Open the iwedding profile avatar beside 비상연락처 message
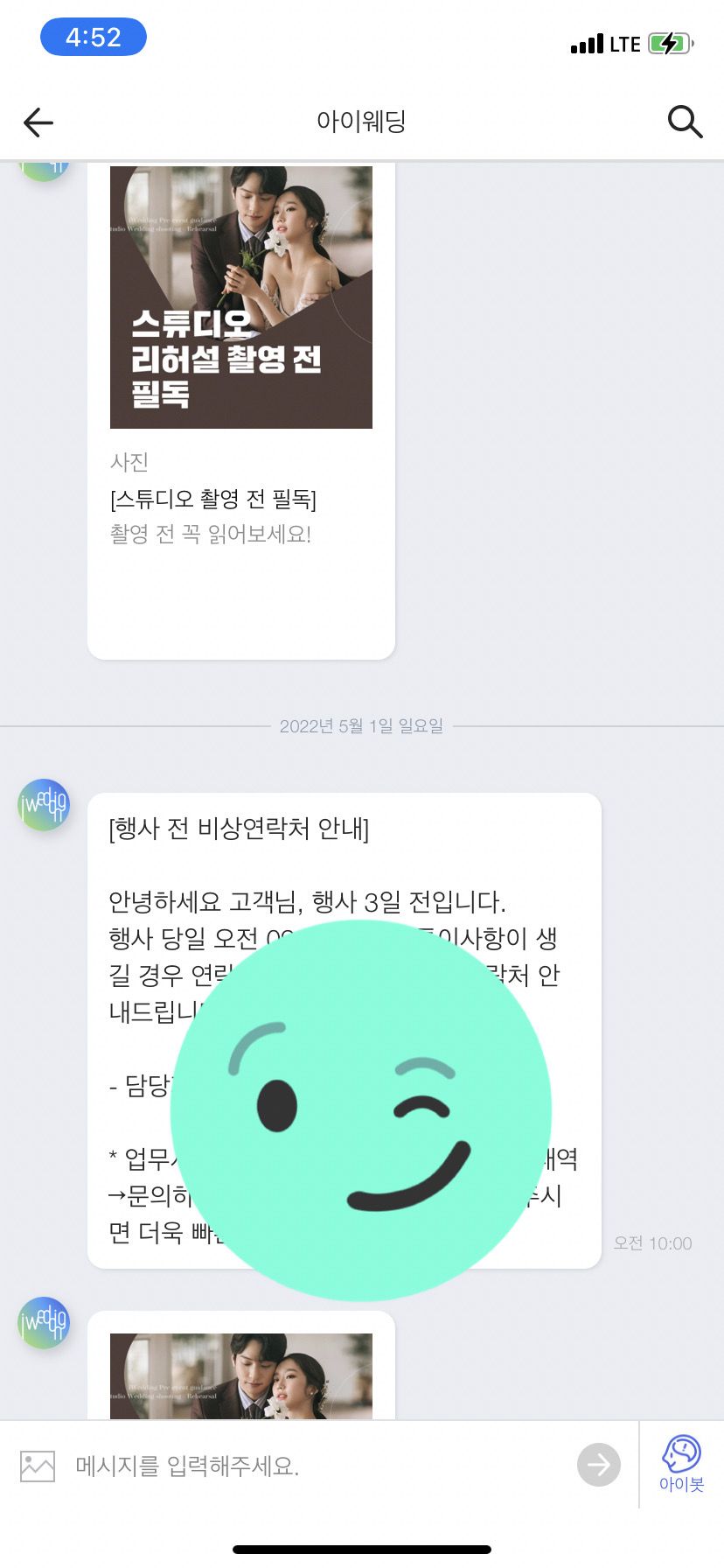The height and width of the screenshot is (1568, 724). [44, 805]
